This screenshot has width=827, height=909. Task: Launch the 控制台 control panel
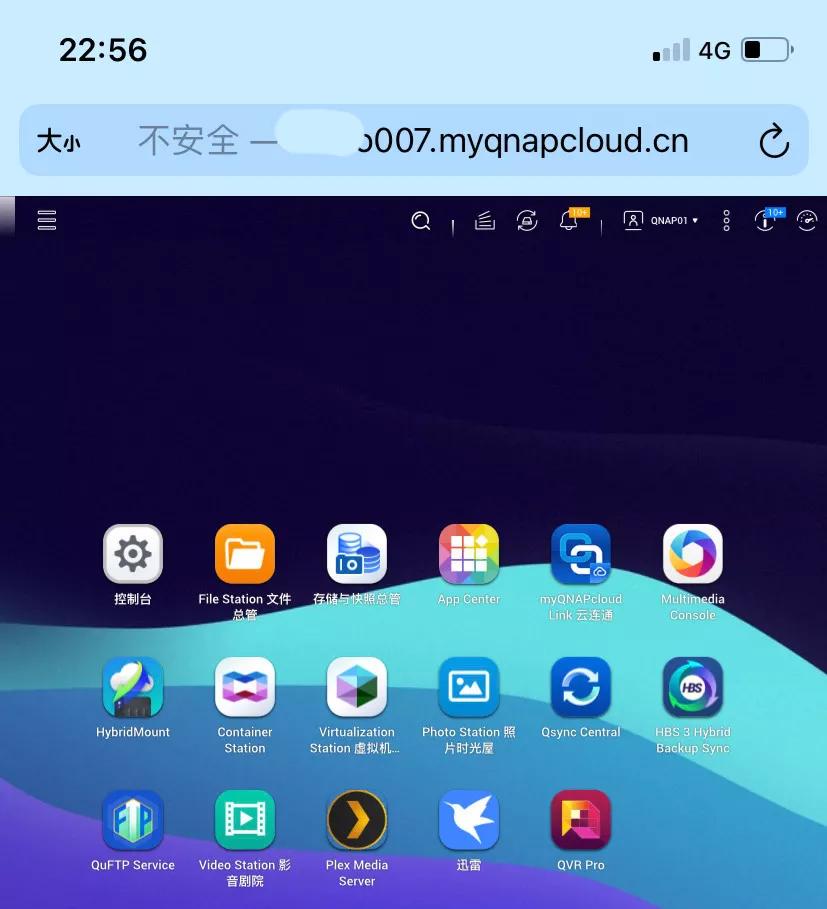click(x=133, y=554)
